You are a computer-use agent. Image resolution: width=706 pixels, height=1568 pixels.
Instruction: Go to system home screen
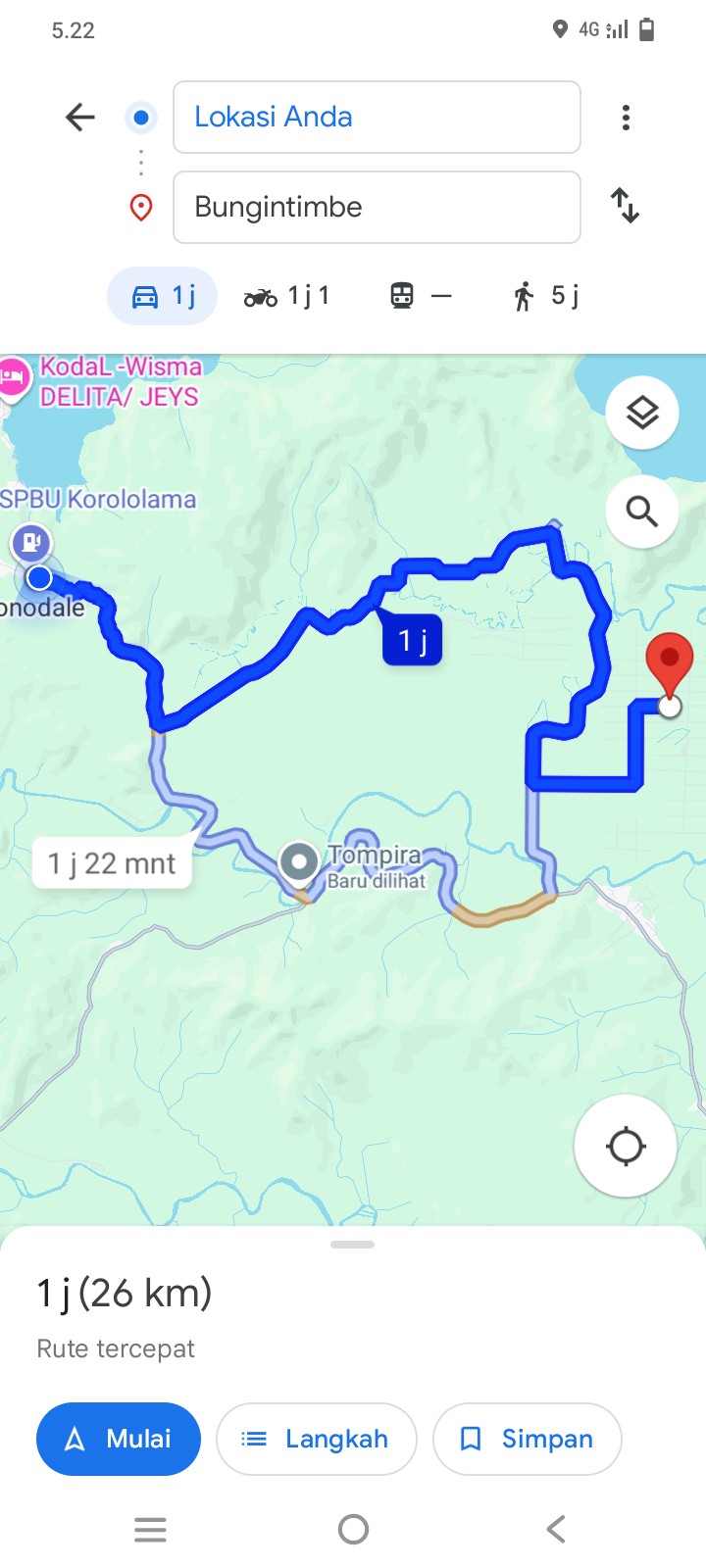click(353, 1529)
